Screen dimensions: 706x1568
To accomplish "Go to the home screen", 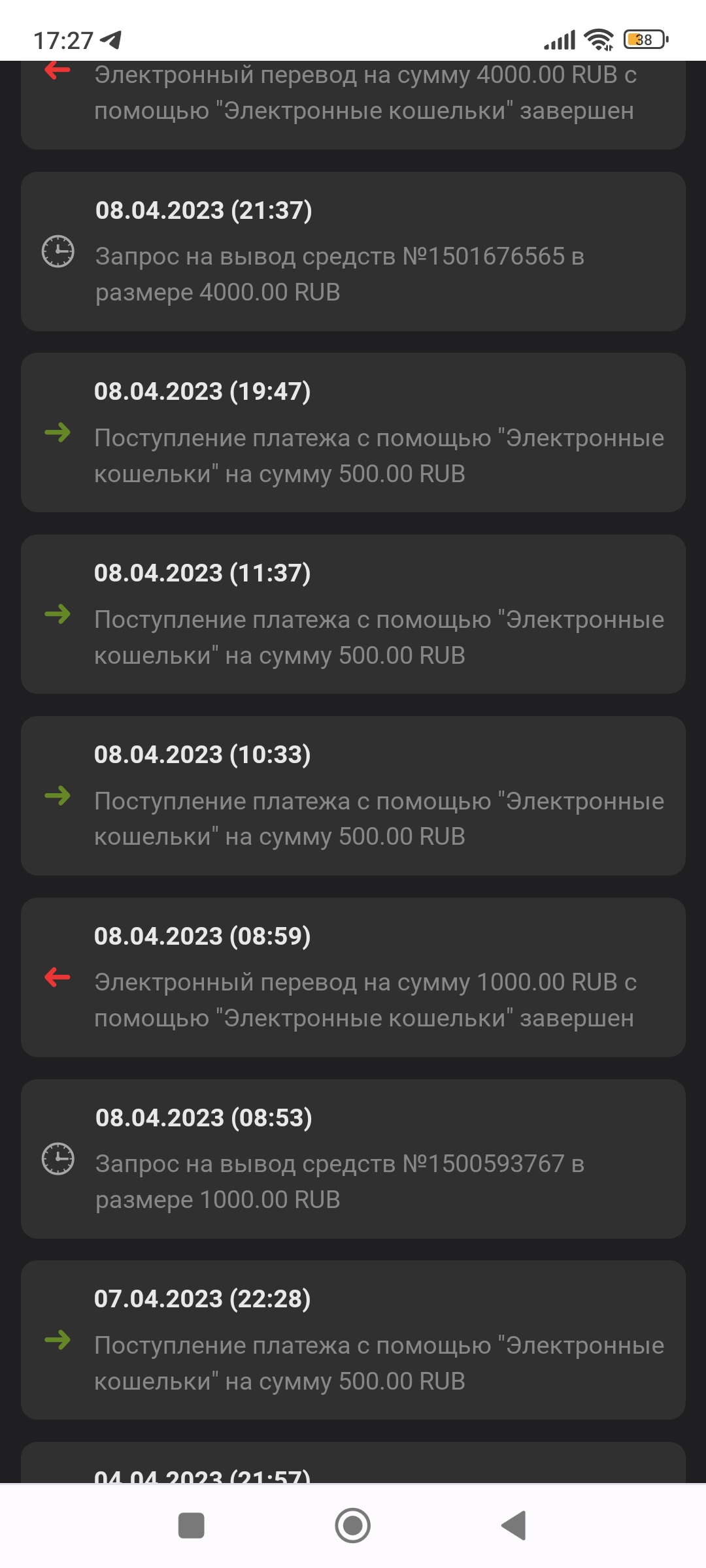I will (353, 1526).
